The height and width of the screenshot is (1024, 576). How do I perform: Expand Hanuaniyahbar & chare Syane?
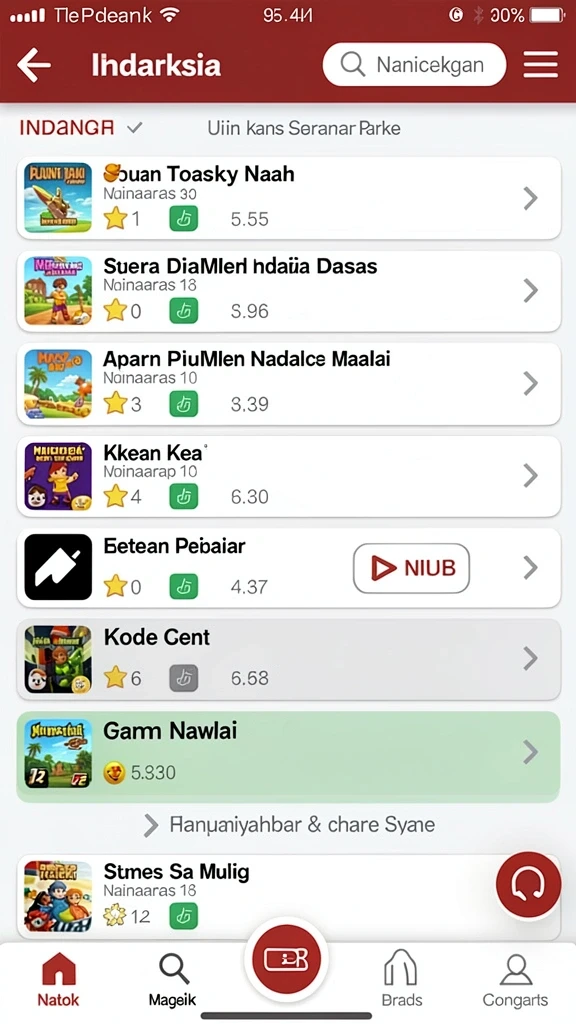(289, 825)
